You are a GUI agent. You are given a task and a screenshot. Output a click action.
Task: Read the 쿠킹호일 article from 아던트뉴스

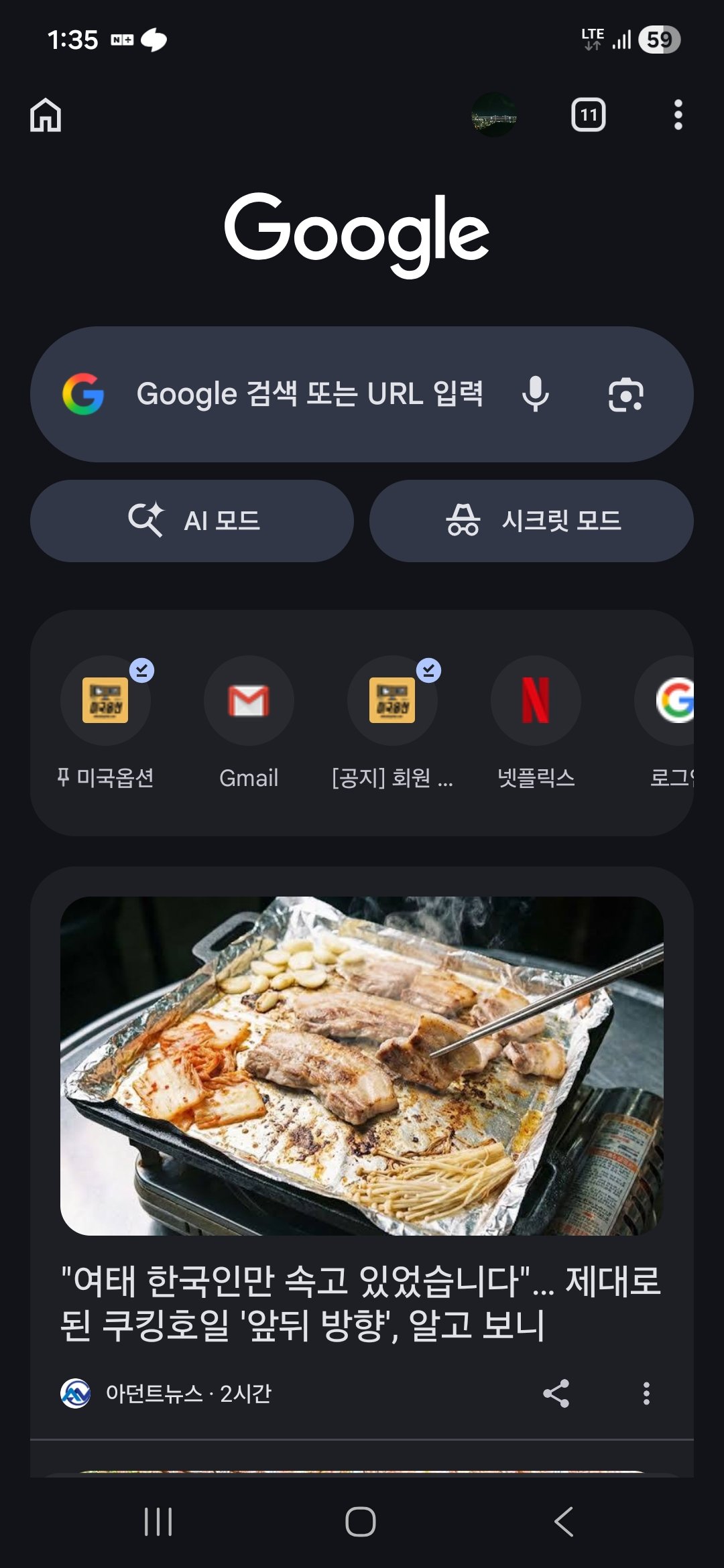(362, 1303)
